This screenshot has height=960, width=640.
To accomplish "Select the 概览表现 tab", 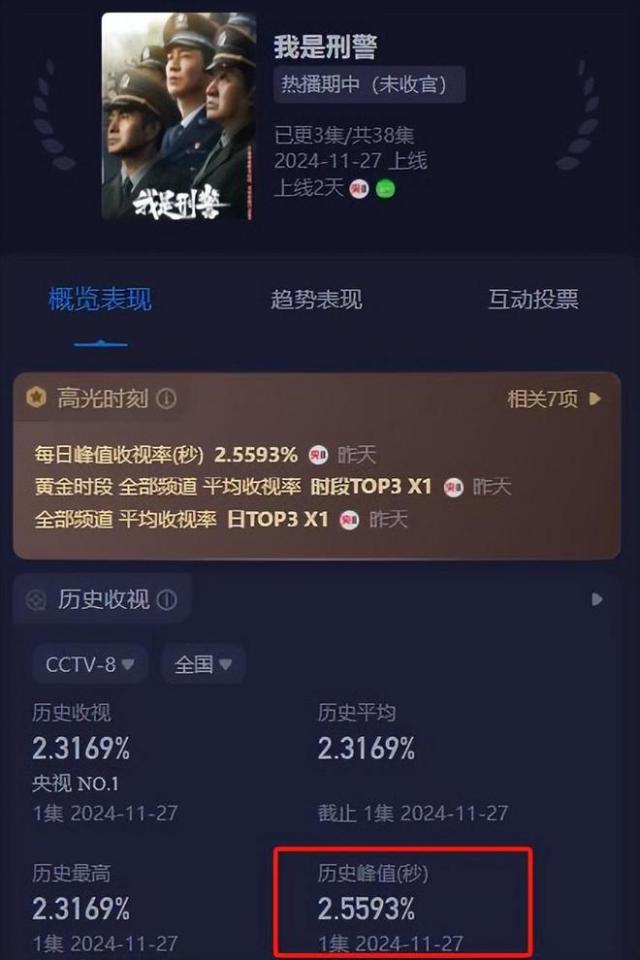I will [x=100, y=299].
